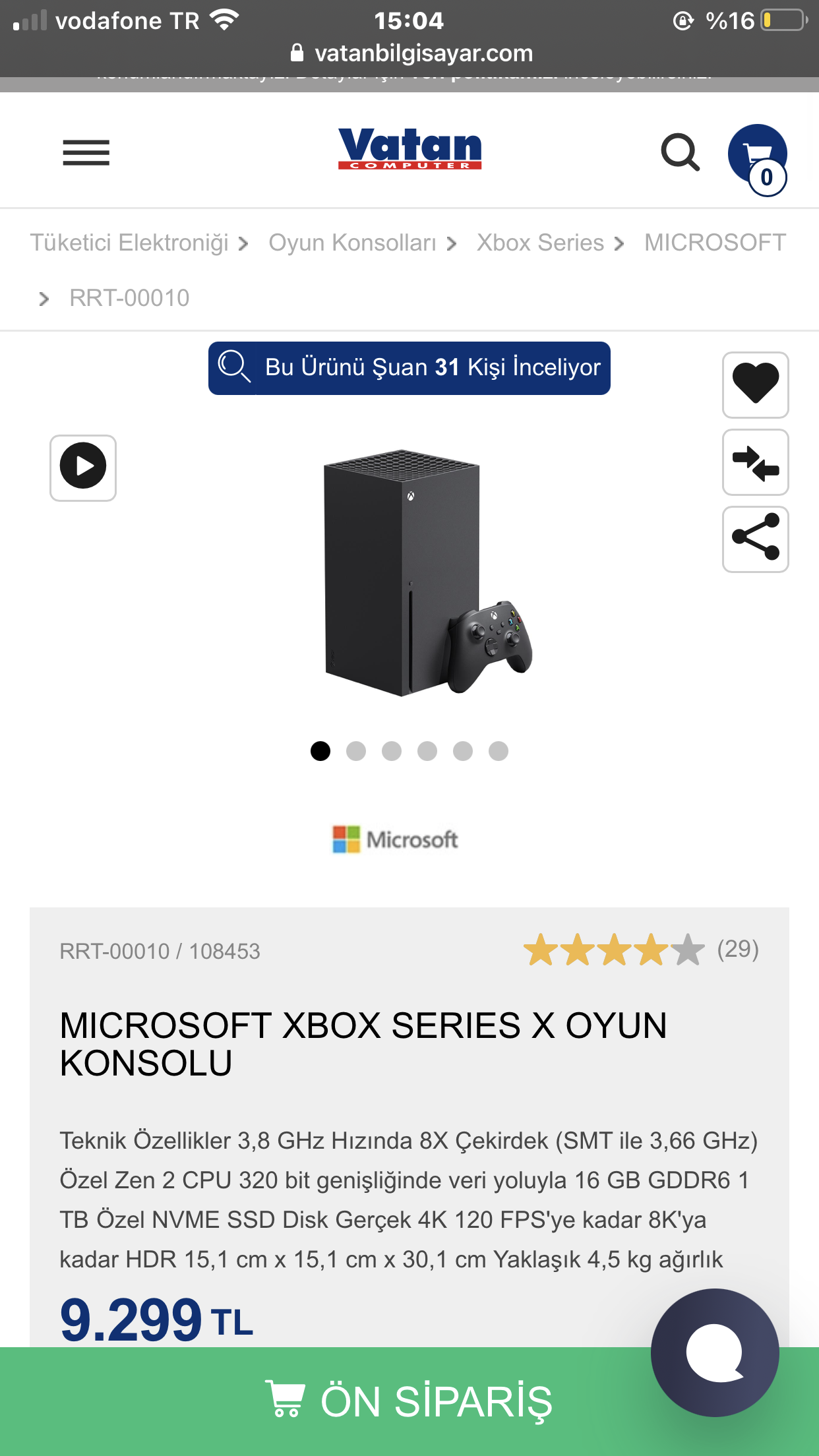Viewport: 819px width, 1456px height.
Task: Open the hamburger menu
Action: [86, 153]
